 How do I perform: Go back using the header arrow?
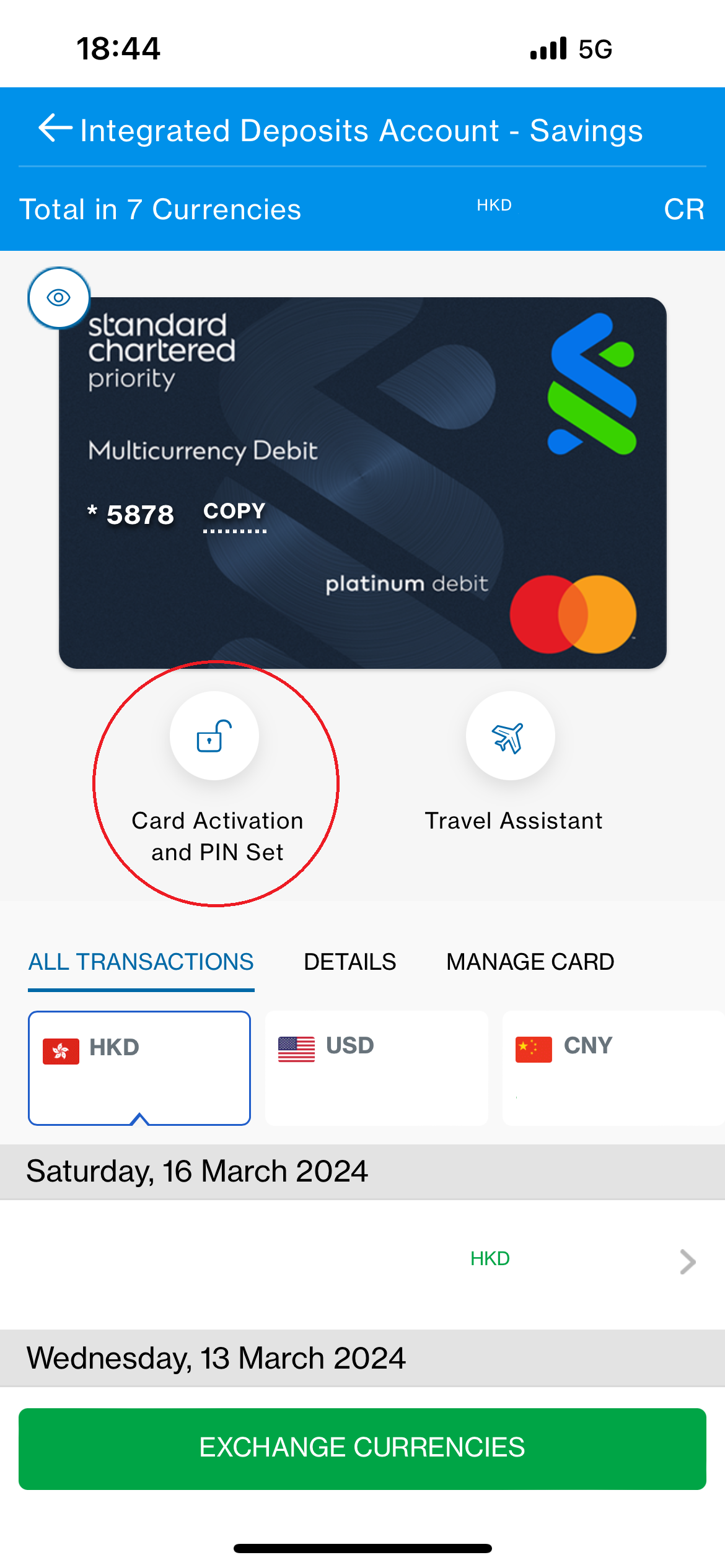[x=55, y=129]
